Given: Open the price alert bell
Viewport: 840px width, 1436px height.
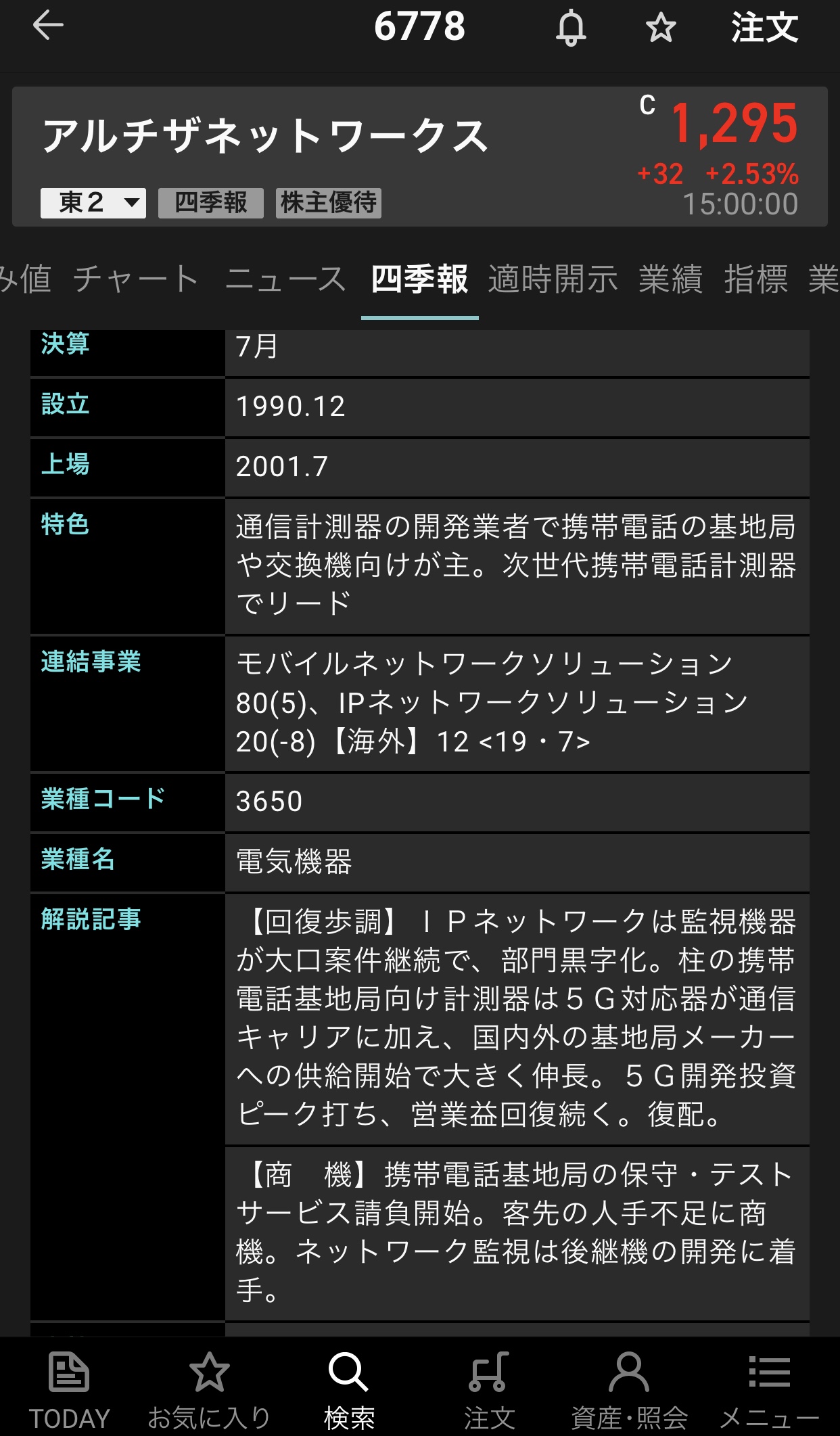Looking at the screenshot, I should click(x=571, y=28).
